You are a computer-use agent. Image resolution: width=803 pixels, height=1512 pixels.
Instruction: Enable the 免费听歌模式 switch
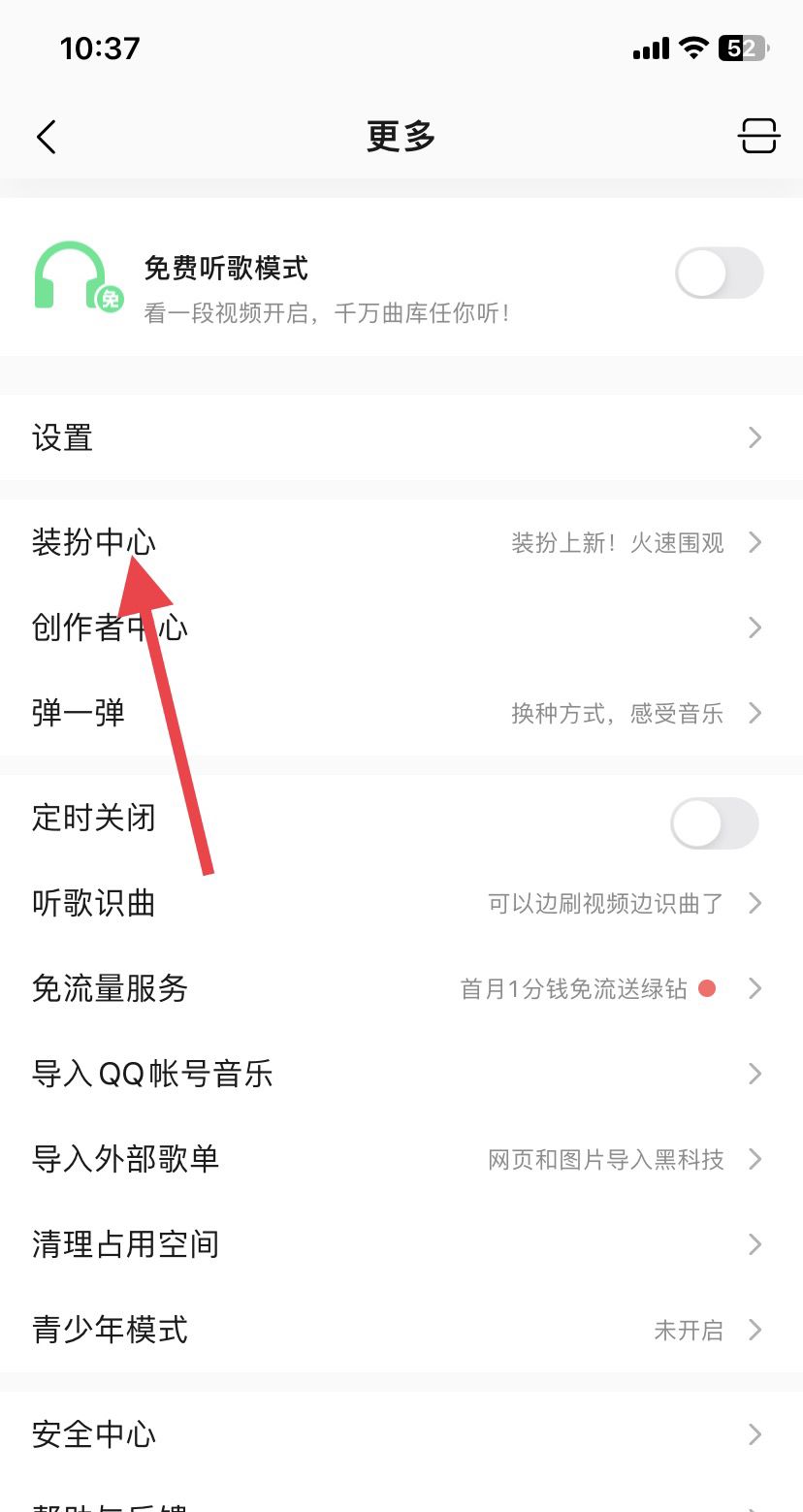point(719,273)
